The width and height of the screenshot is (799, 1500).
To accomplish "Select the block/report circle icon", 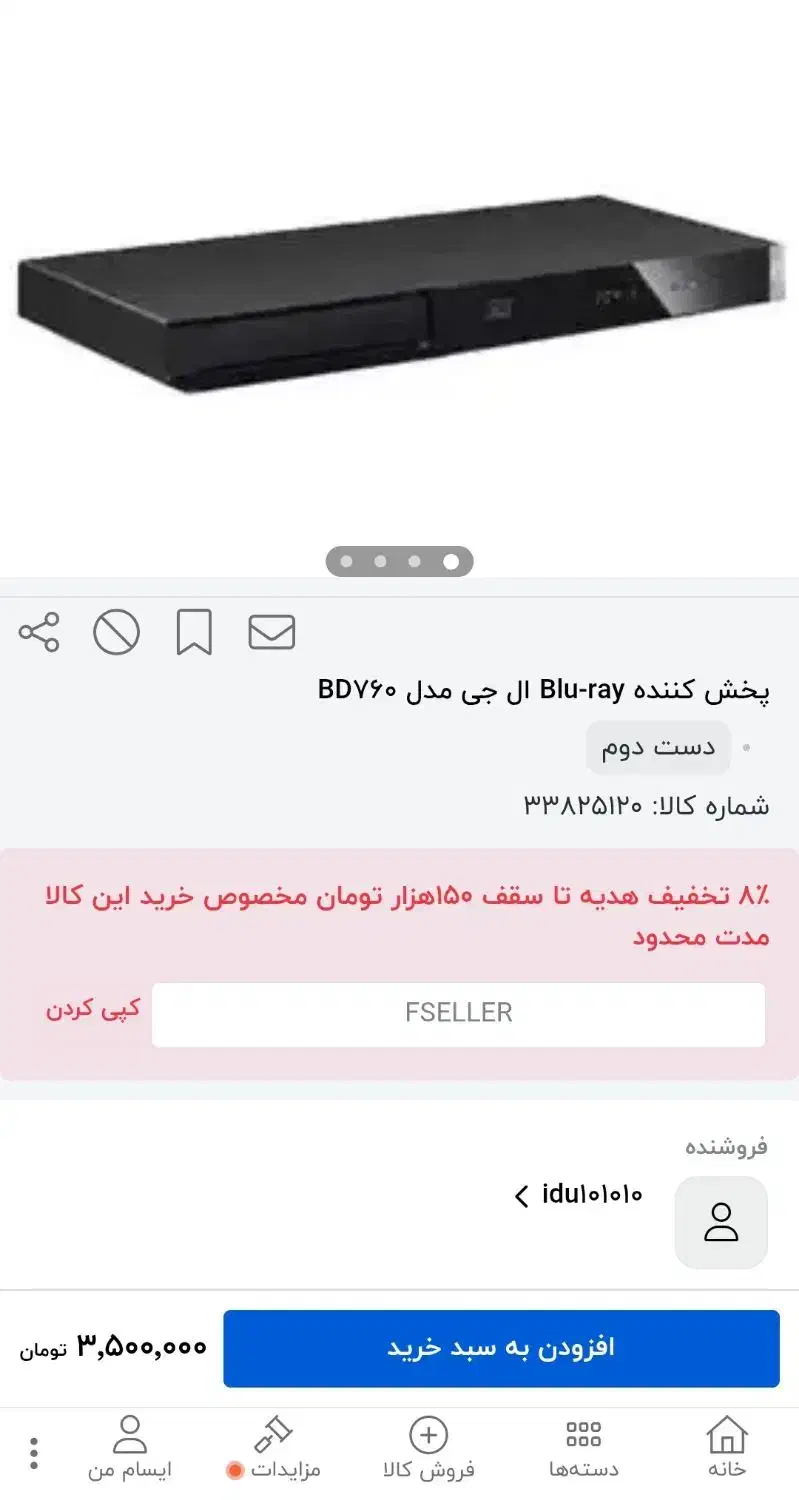I will coord(116,631).
